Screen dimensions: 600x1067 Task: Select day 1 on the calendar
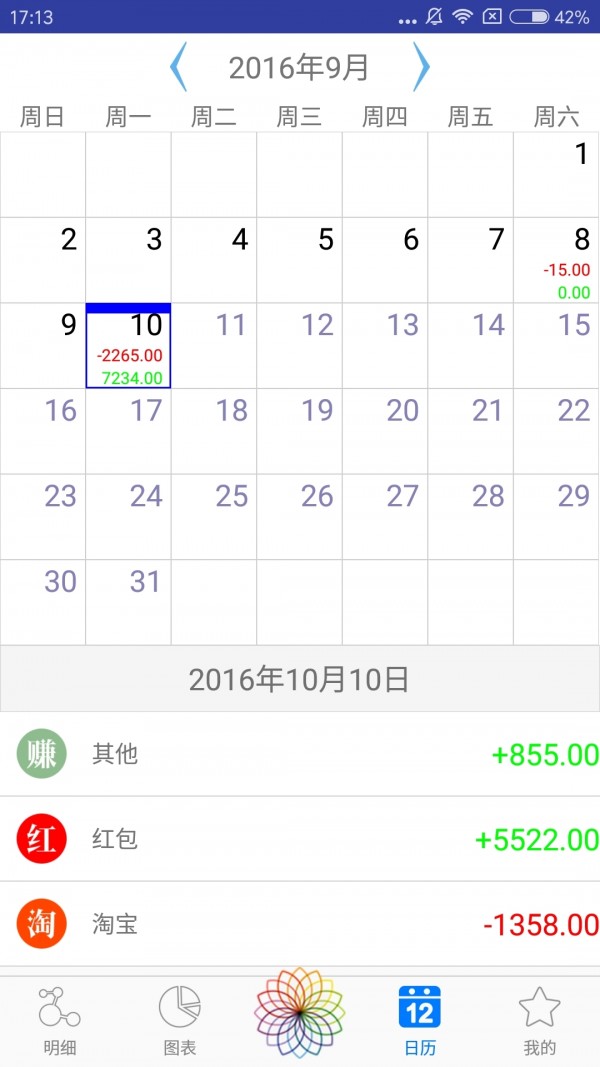(557, 174)
